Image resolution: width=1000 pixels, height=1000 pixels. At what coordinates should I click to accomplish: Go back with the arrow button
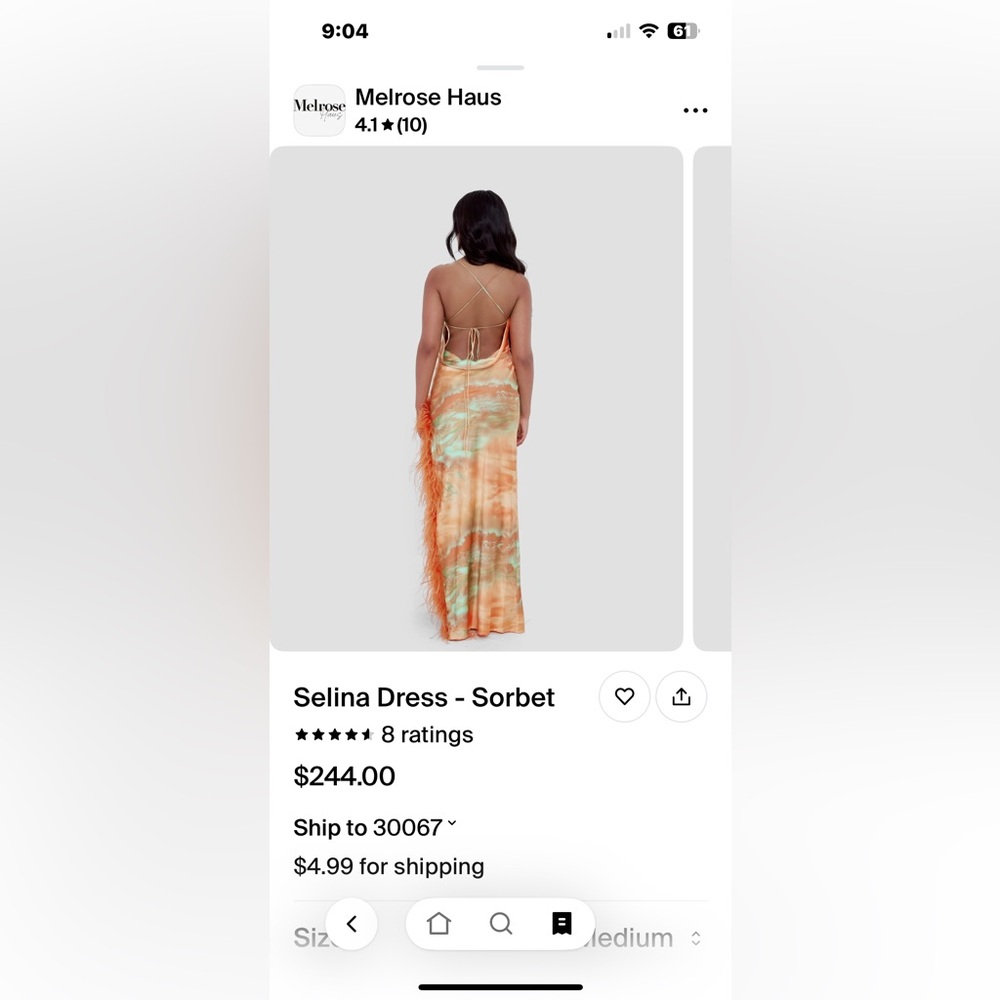pyautogui.click(x=351, y=924)
